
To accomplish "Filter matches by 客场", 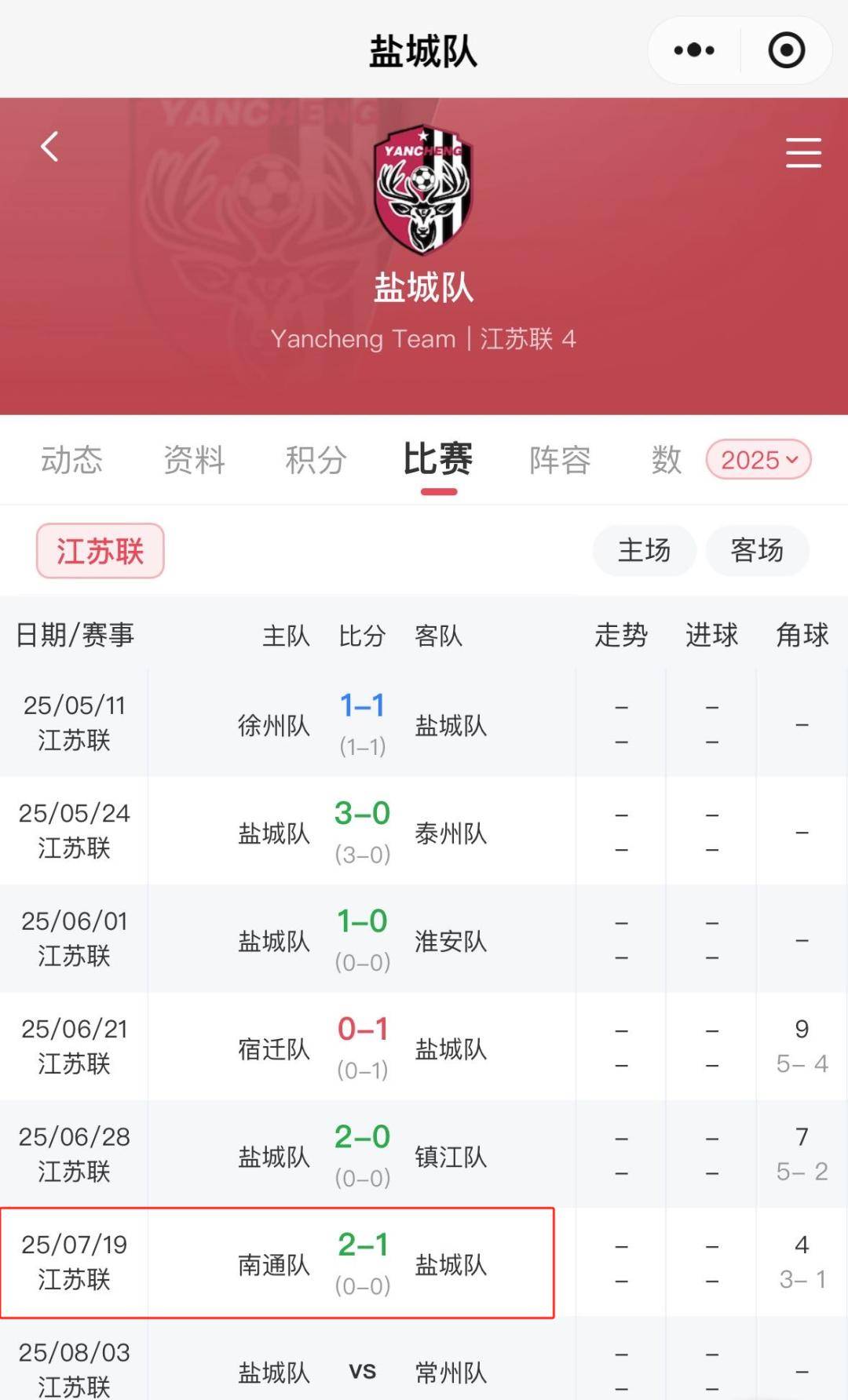I will coord(757,551).
